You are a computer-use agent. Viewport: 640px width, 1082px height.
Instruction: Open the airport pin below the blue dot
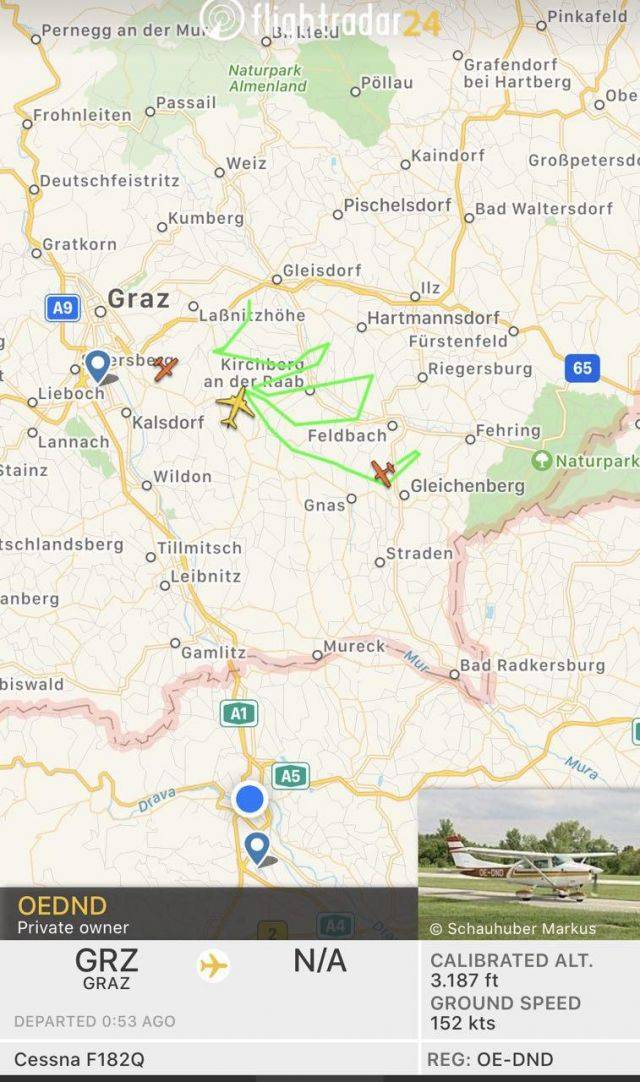(x=258, y=849)
